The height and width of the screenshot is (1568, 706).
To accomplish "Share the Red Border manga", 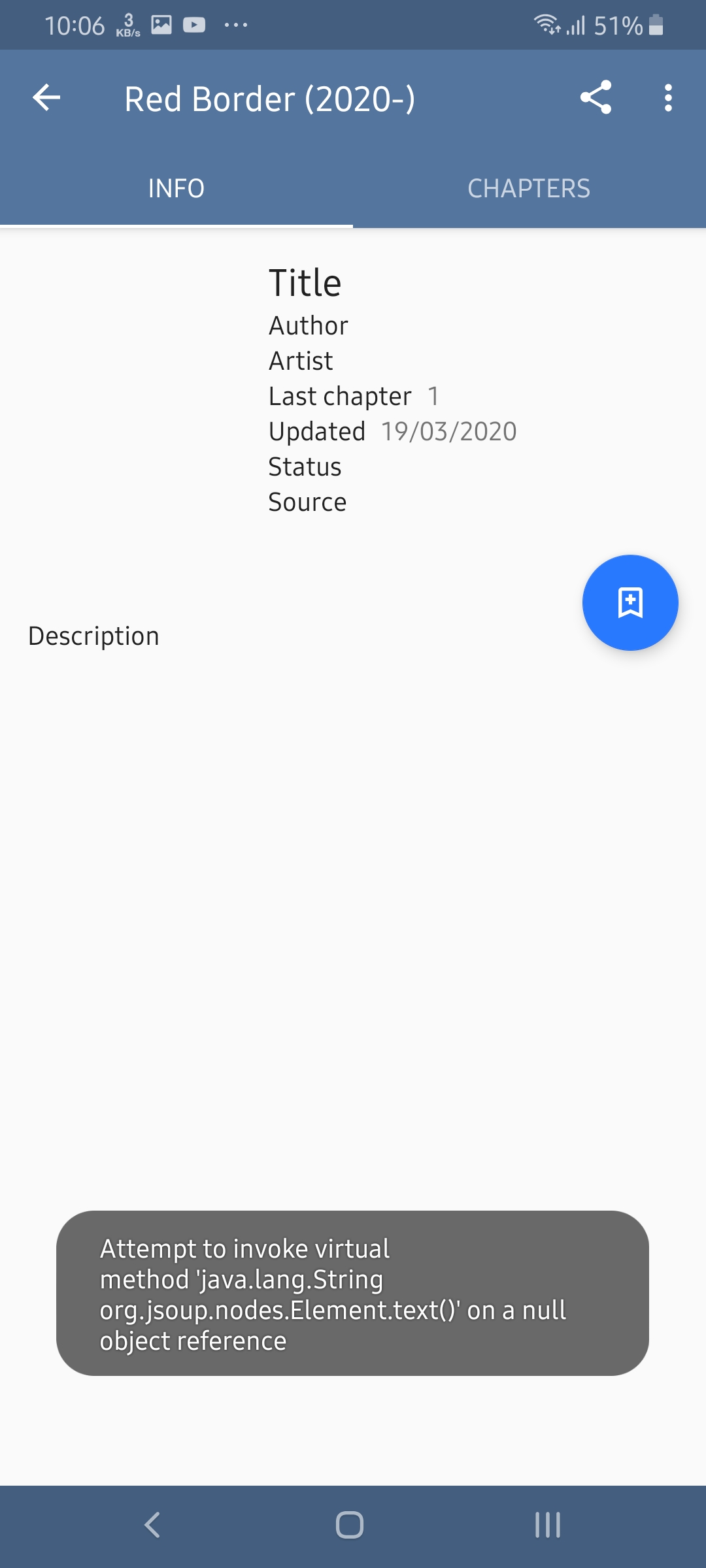I will pos(596,98).
